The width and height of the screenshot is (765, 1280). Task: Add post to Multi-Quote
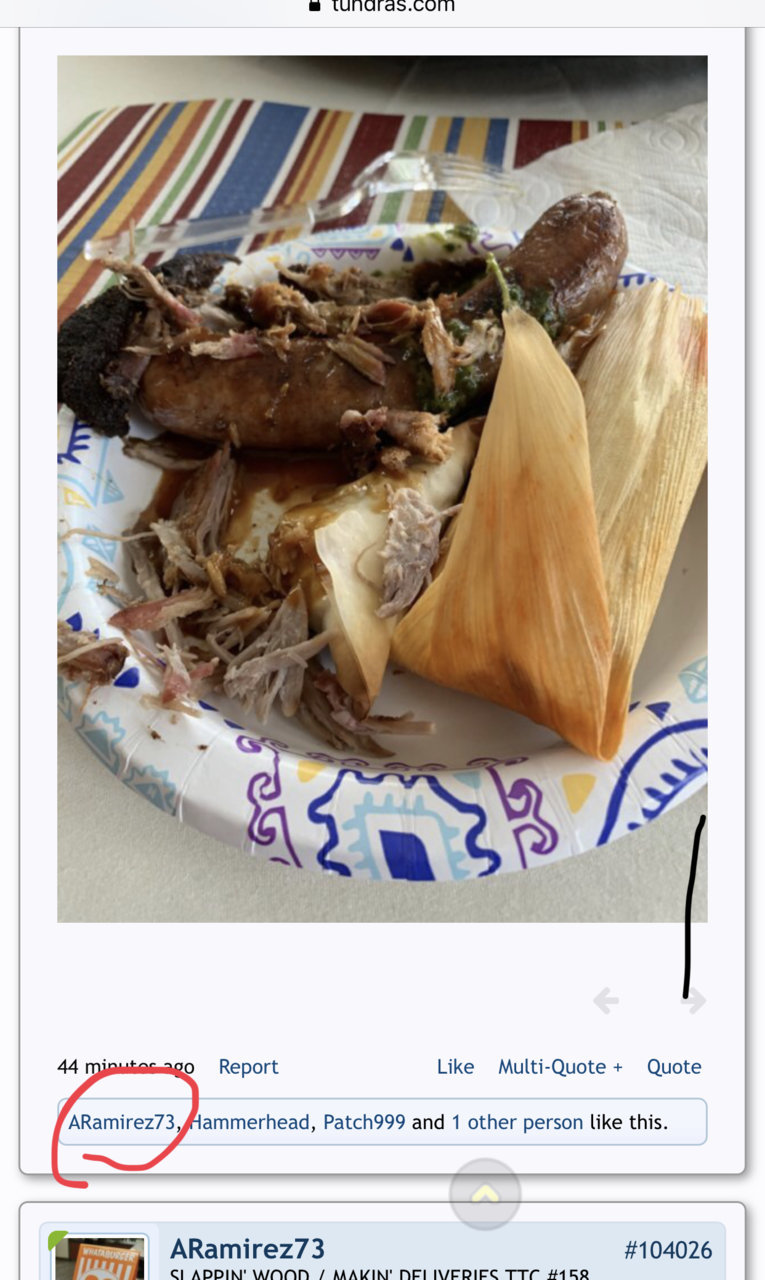point(560,1067)
